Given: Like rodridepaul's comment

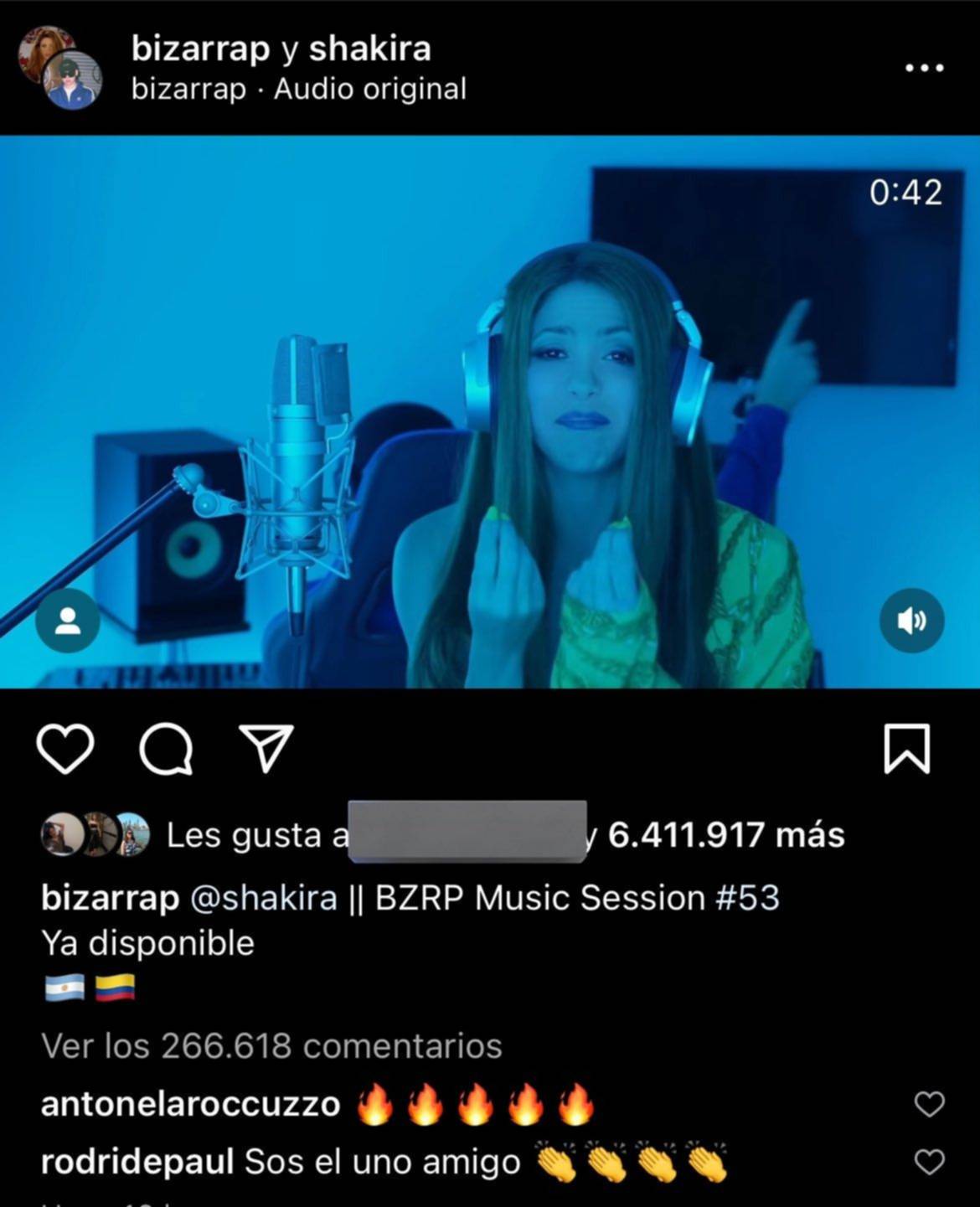Looking at the screenshot, I should point(928,1162).
